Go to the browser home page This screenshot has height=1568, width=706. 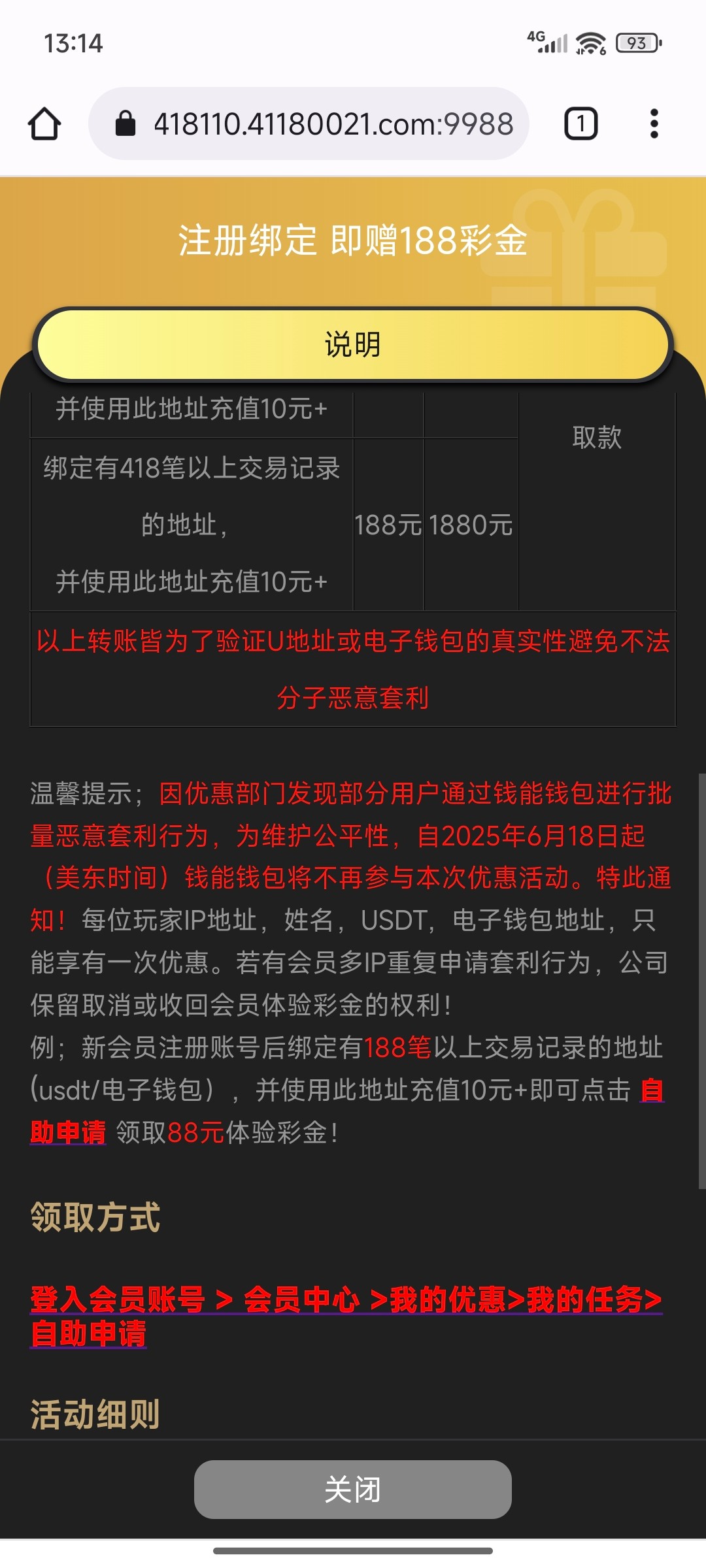(44, 124)
